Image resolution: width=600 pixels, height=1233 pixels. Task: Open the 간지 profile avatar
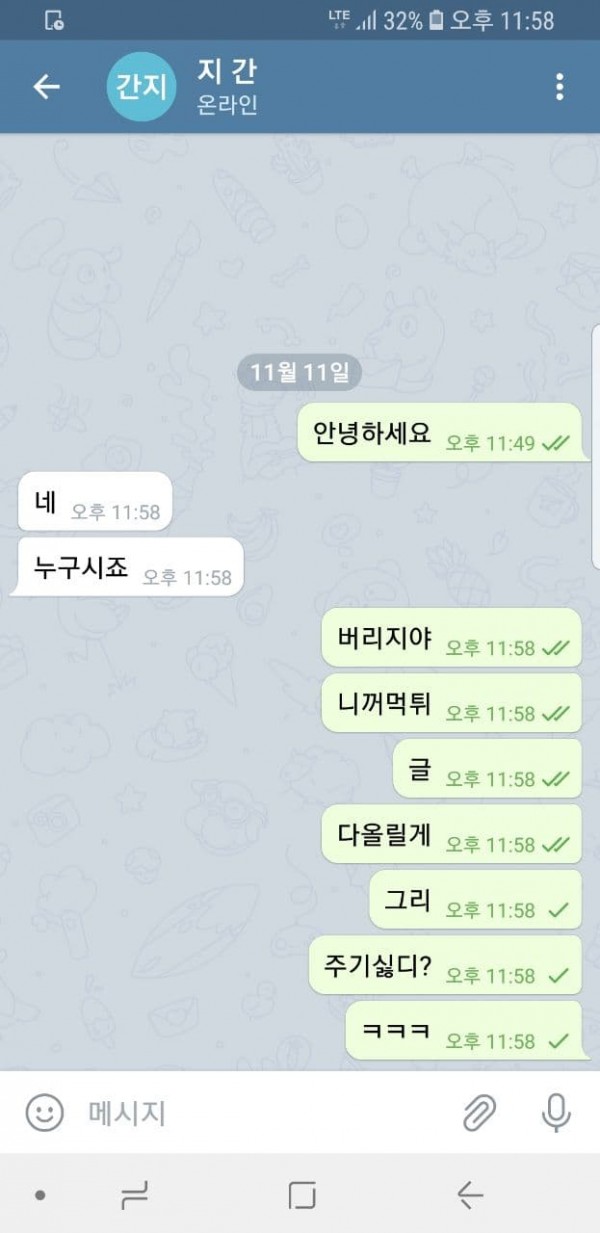[x=142, y=87]
